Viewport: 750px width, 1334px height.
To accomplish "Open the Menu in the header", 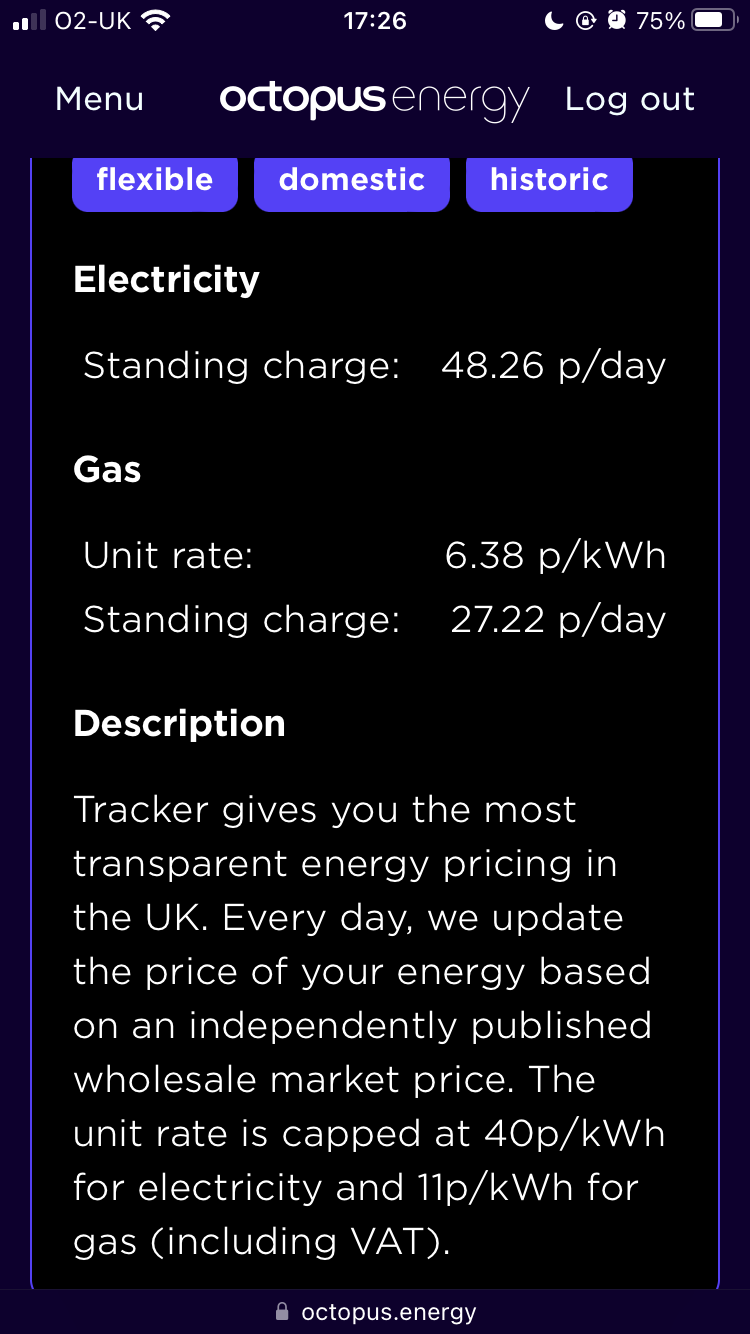I will coord(99,99).
